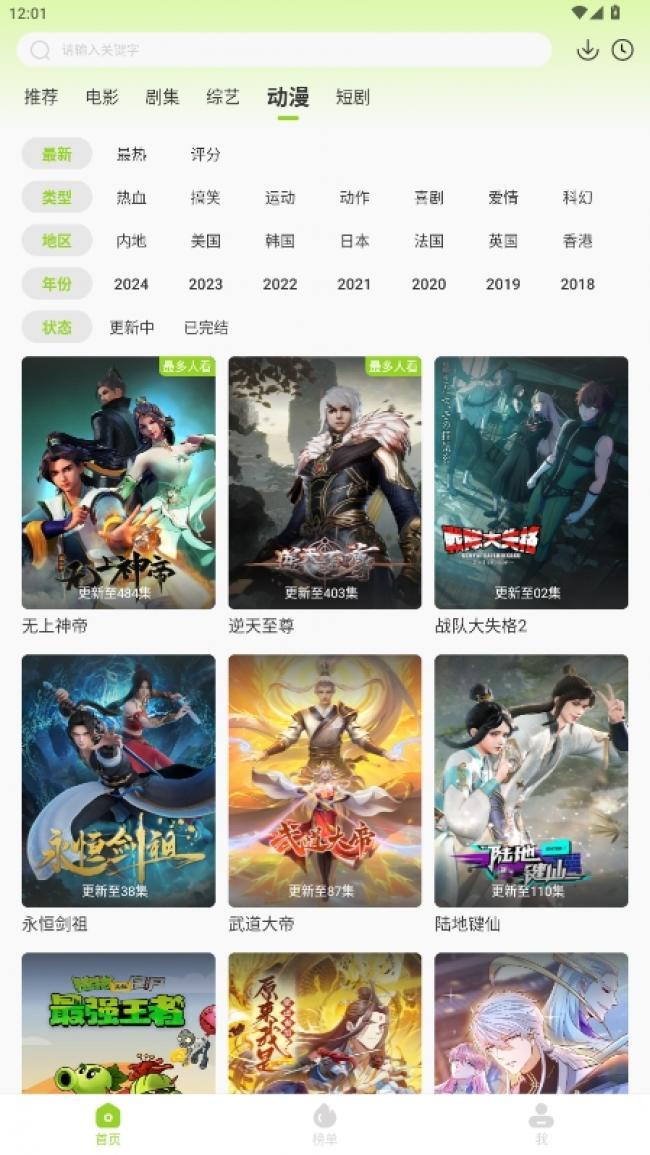Sort by 评分
This screenshot has width=650, height=1155.
[205, 154]
